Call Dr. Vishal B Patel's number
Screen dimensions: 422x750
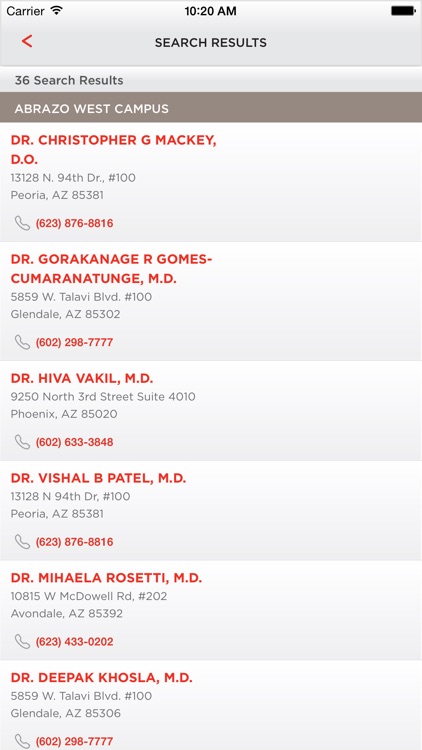point(74,542)
